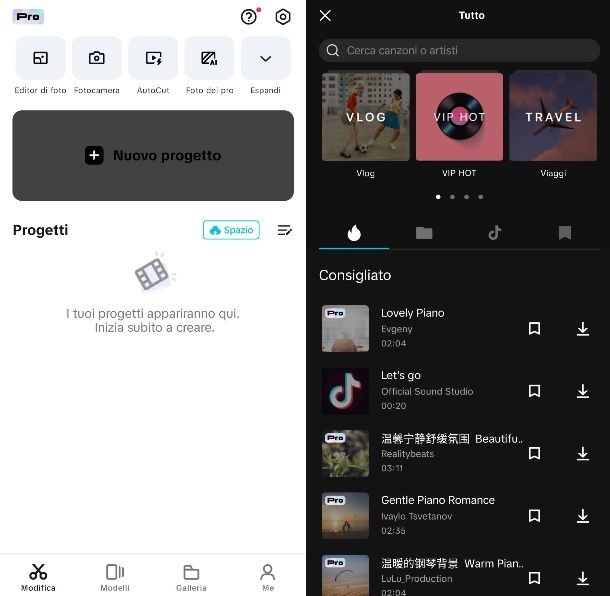Close the Tutto music panel
610x596 pixels.
[325, 16]
